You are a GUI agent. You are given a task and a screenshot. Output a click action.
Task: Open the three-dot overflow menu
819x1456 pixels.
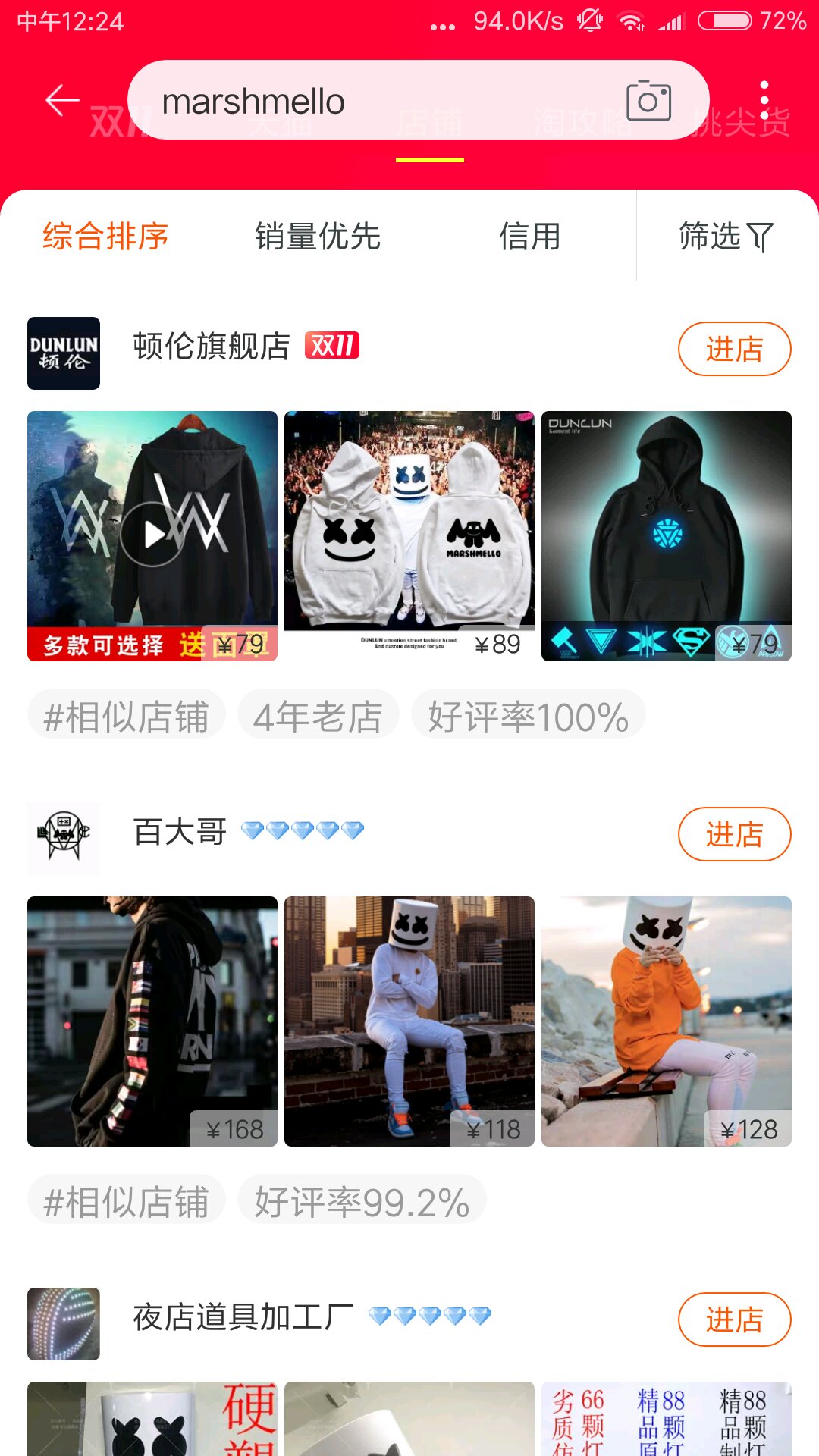click(764, 100)
